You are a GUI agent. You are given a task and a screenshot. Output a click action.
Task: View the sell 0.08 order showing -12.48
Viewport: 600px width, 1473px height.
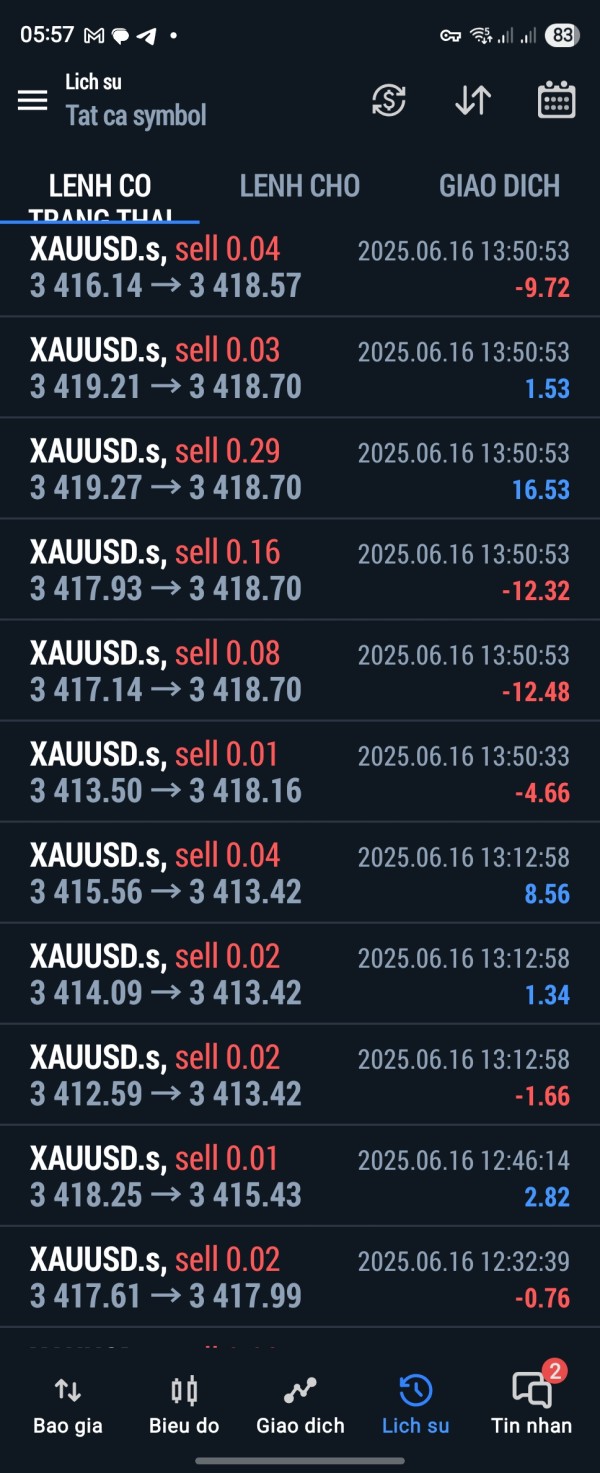(300, 671)
